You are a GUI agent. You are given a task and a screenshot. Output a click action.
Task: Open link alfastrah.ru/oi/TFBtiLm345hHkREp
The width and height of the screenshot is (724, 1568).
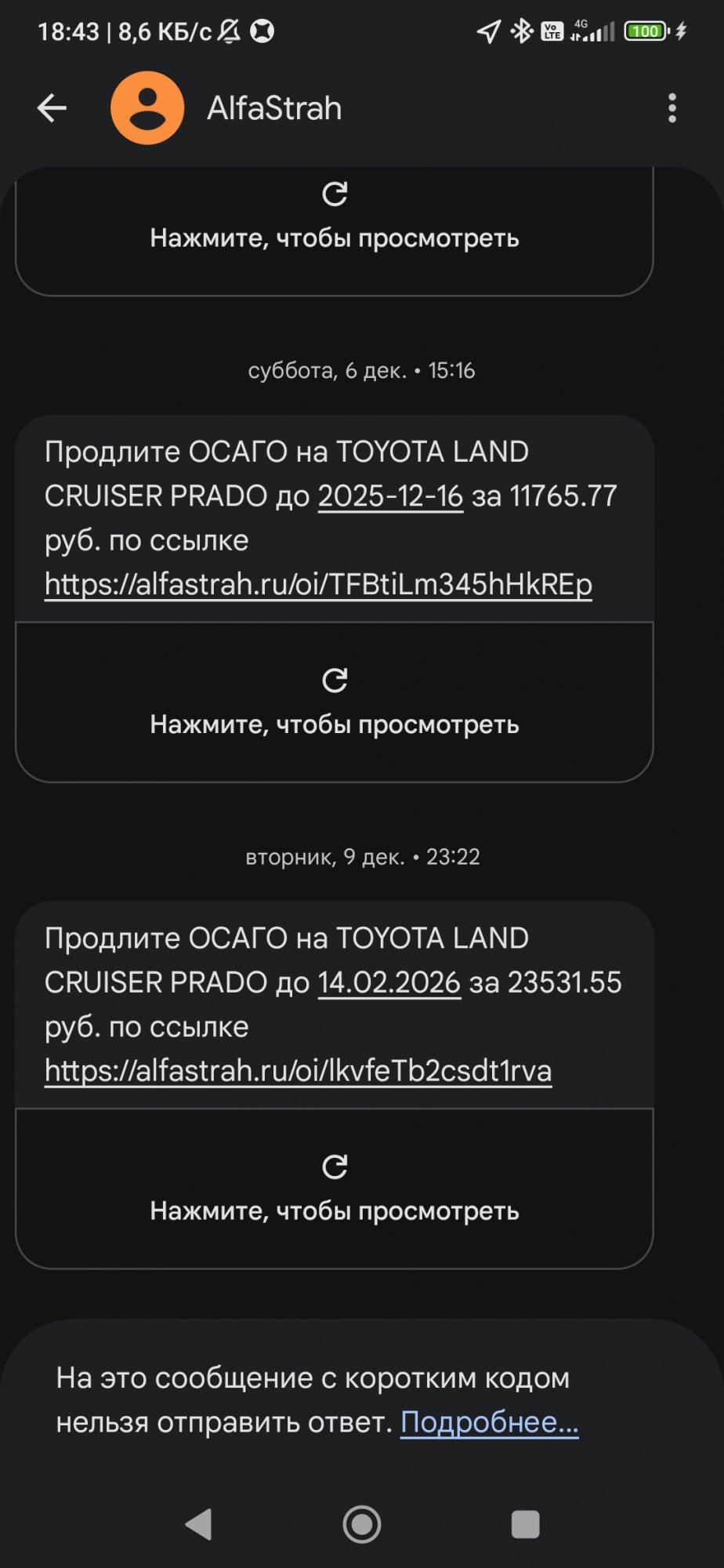[x=318, y=584]
